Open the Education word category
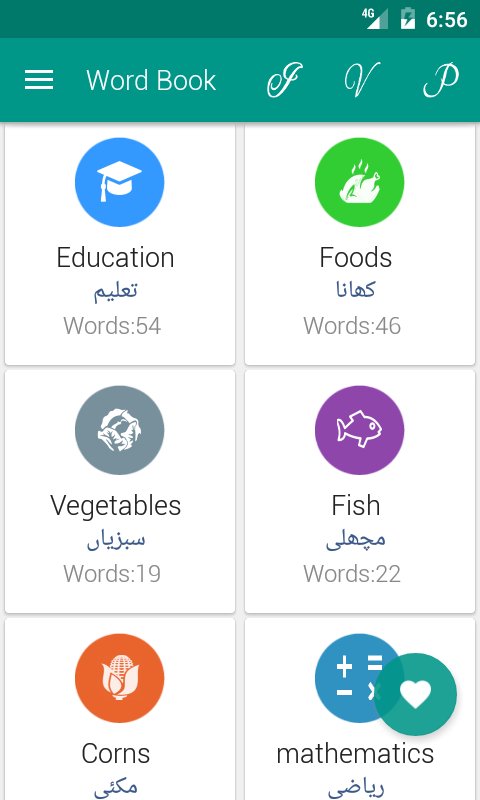The height and width of the screenshot is (800, 480). coord(120,244)
